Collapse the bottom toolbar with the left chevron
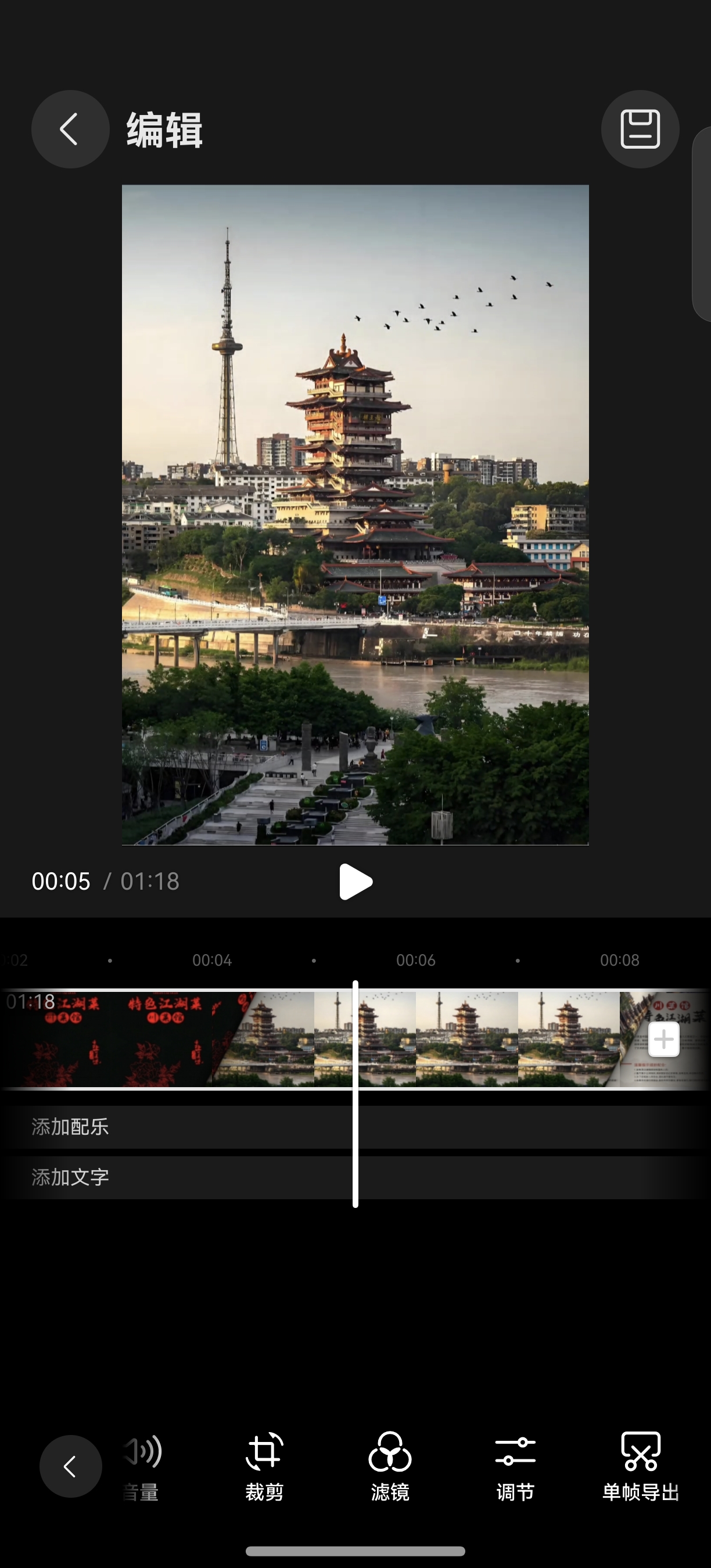Image resolution: width=711 pixels, height=1568 pixels. pyautogui.click(x=71, y=1467)
